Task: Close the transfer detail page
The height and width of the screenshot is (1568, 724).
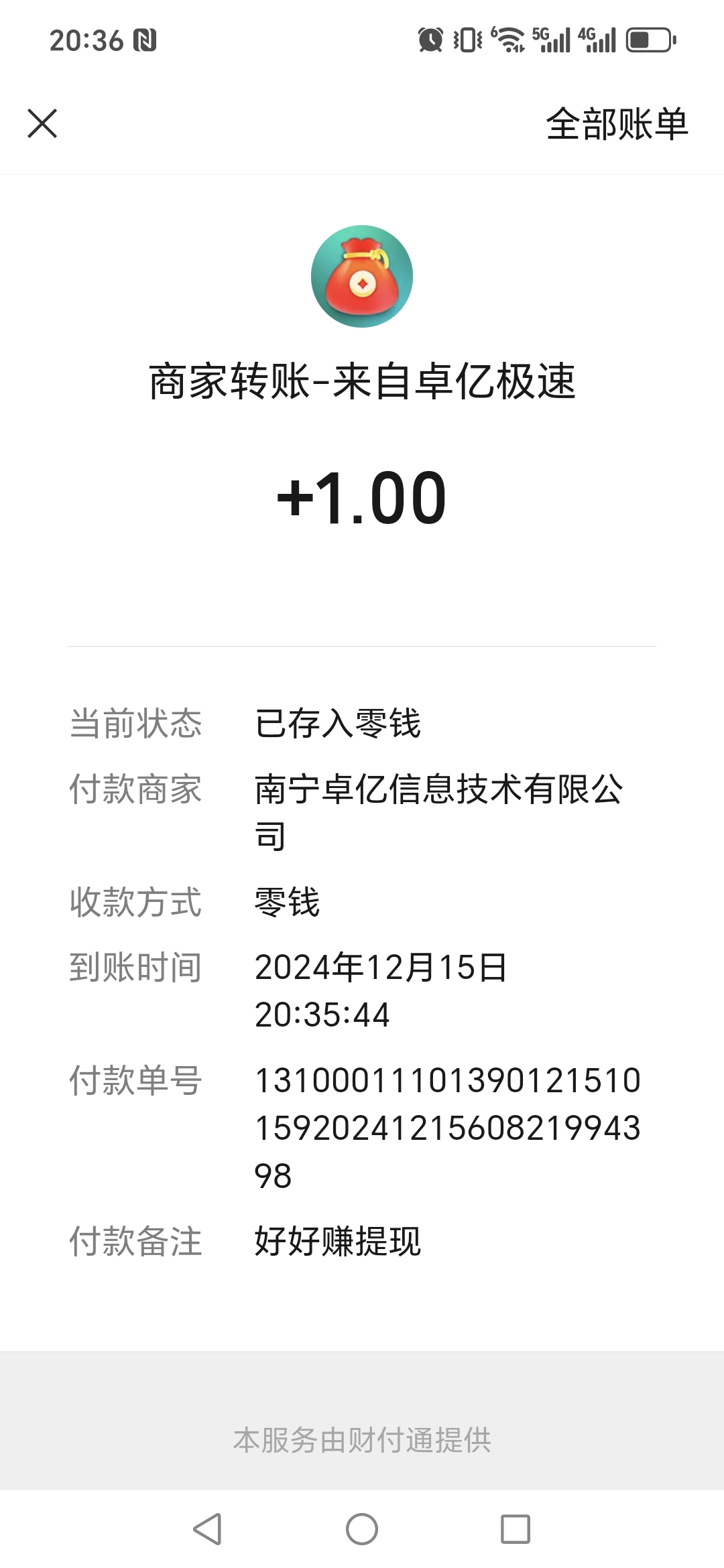Action: 42,124
